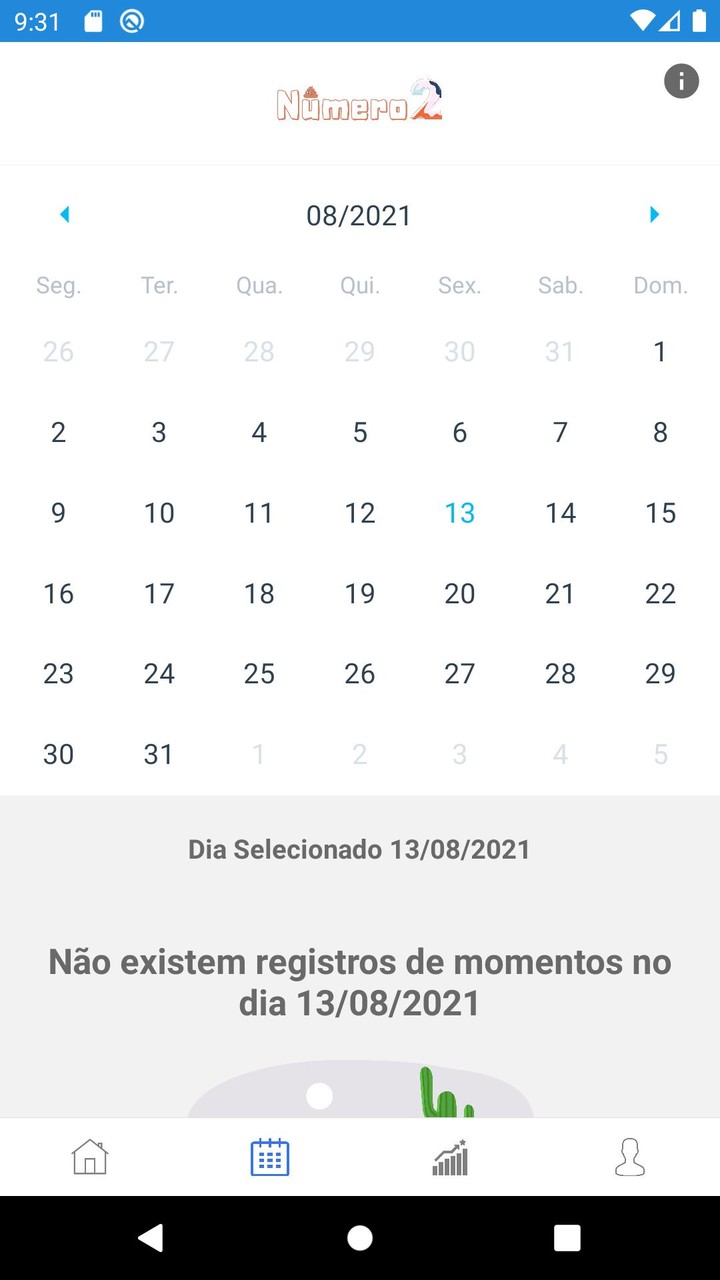Image resolution: width=720 pixels, height=1280 pixels.
Task: Tap the highlighted day 13
Action: coord(459,513)
